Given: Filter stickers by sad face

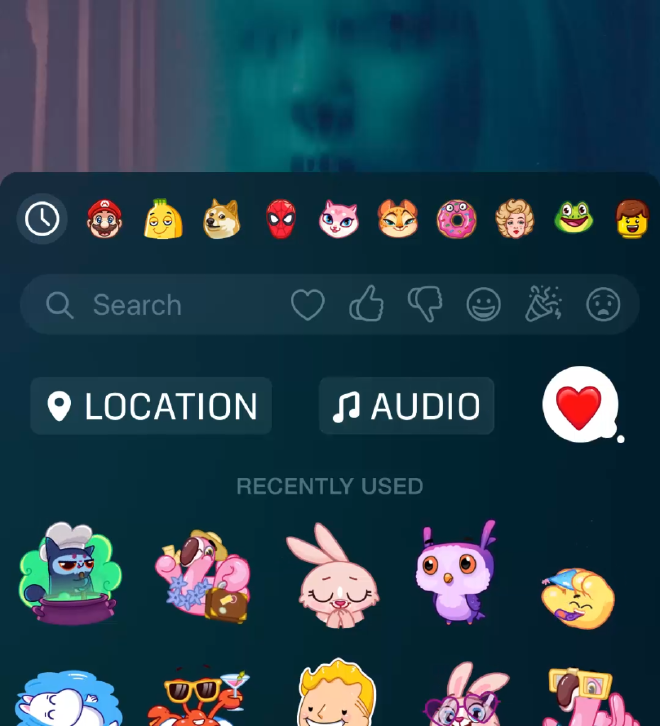Looking at the screenshot, I should click(603, 305).
